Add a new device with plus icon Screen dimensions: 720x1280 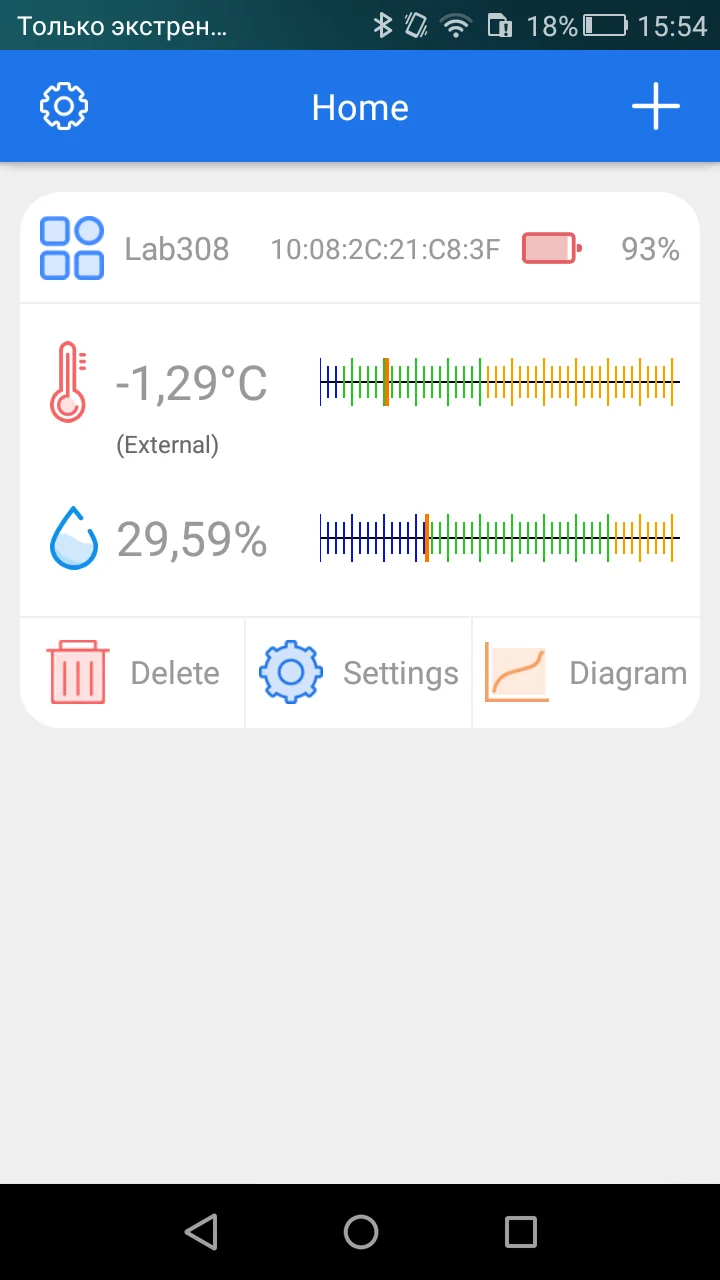pos(655,107)
